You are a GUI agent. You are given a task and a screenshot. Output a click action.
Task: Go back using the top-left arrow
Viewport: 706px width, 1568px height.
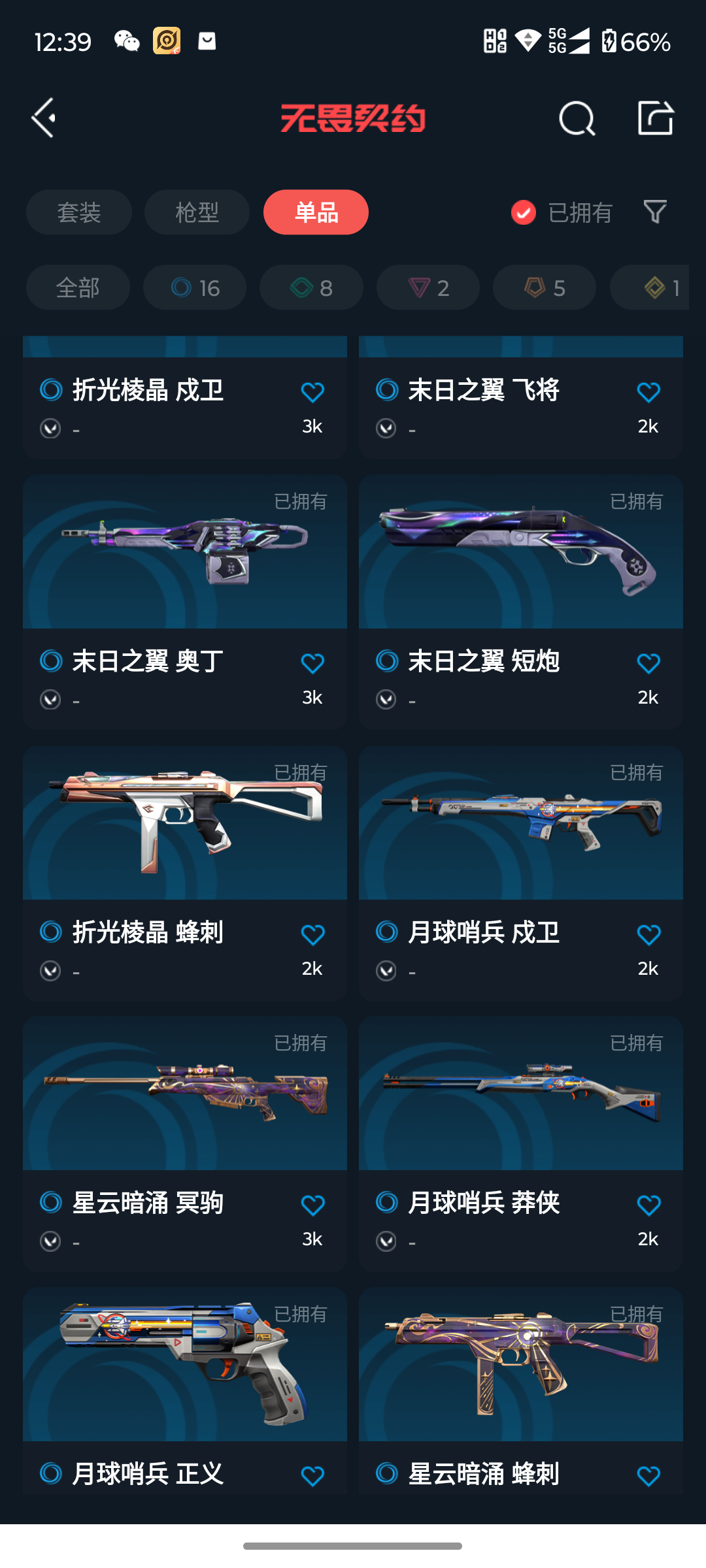[x=44, y=118]
